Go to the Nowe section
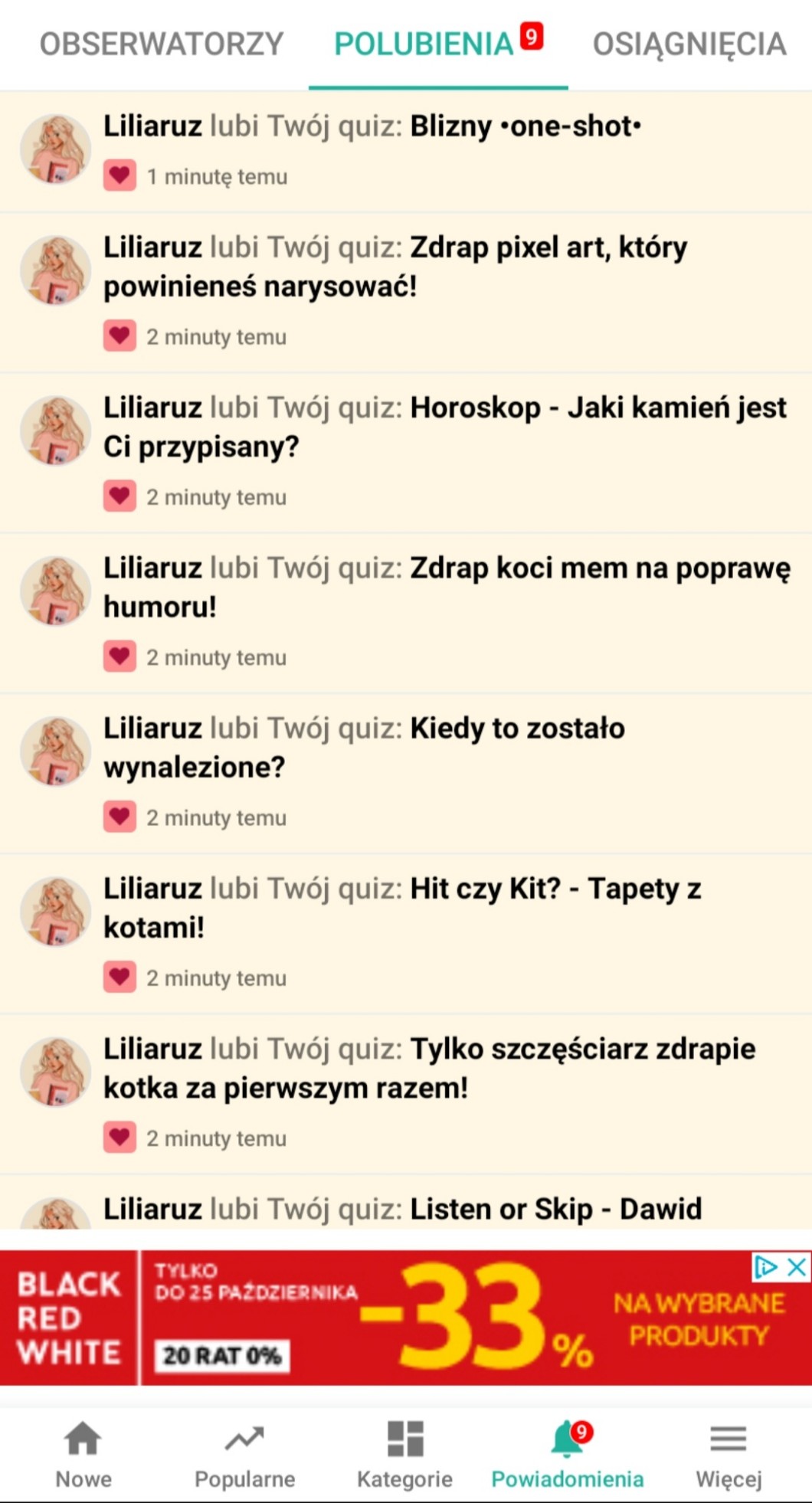Image resolution: width=812 pixels, height=1503 pixels. click(x=83, y=1453)
